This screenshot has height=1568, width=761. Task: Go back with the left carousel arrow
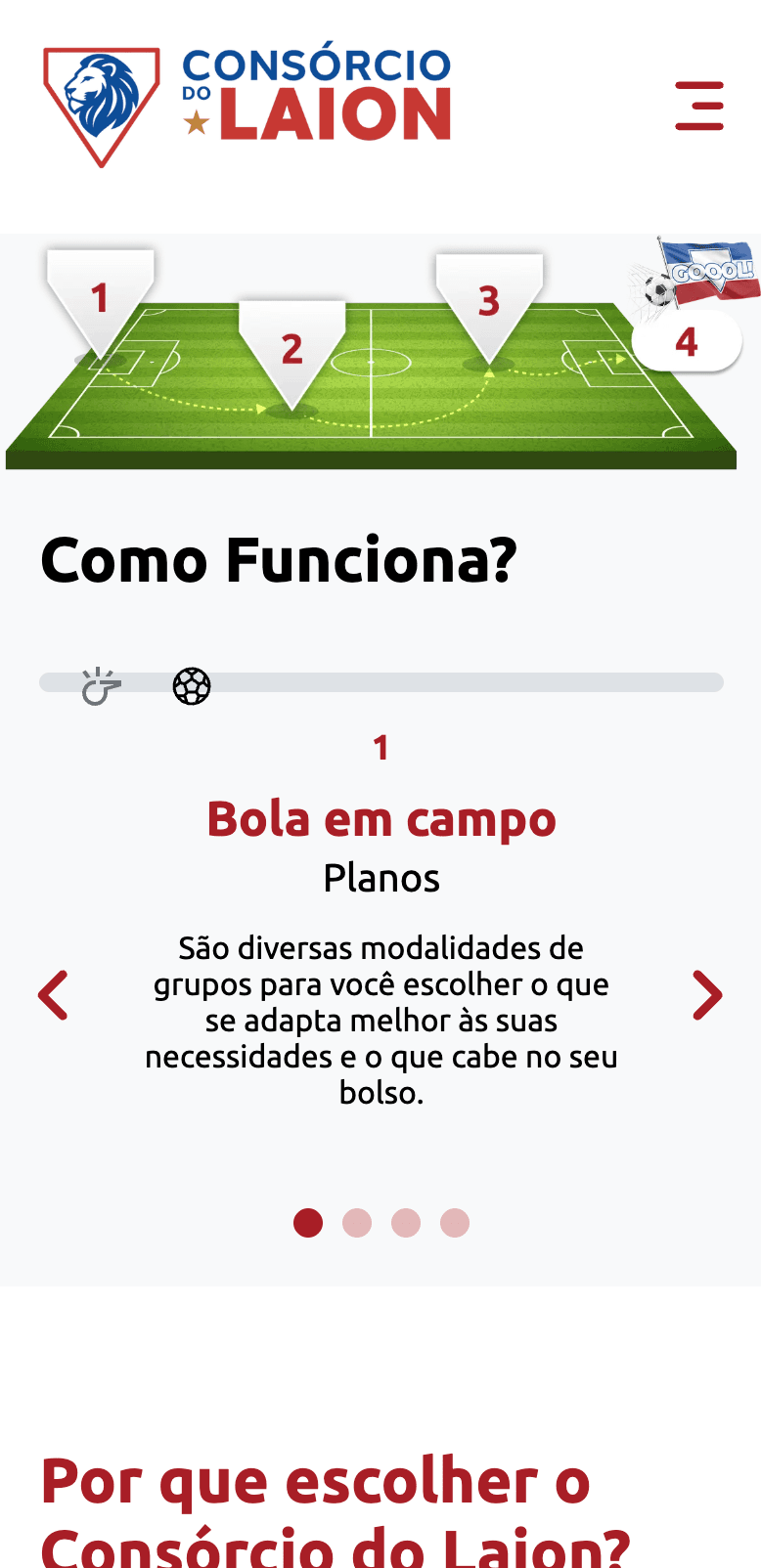point(54,995)
